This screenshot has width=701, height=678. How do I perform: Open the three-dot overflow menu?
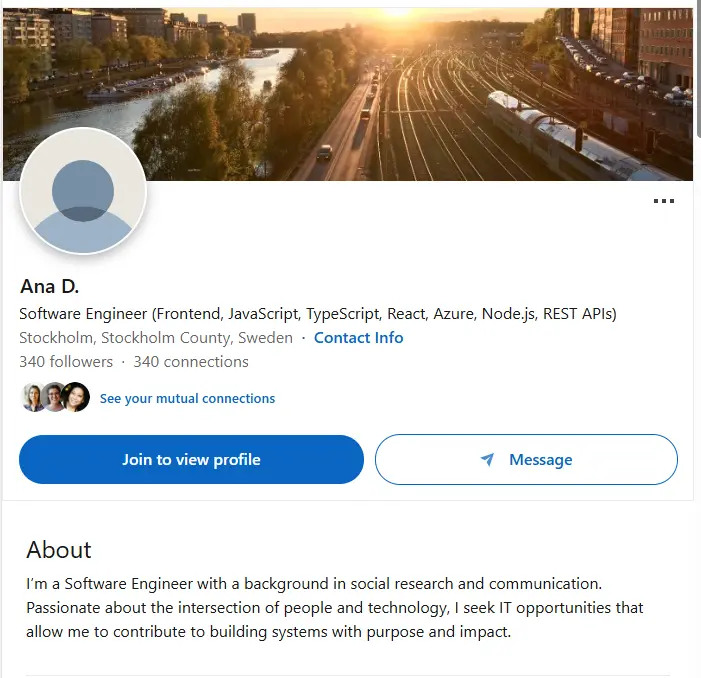[x=663, y=201]
